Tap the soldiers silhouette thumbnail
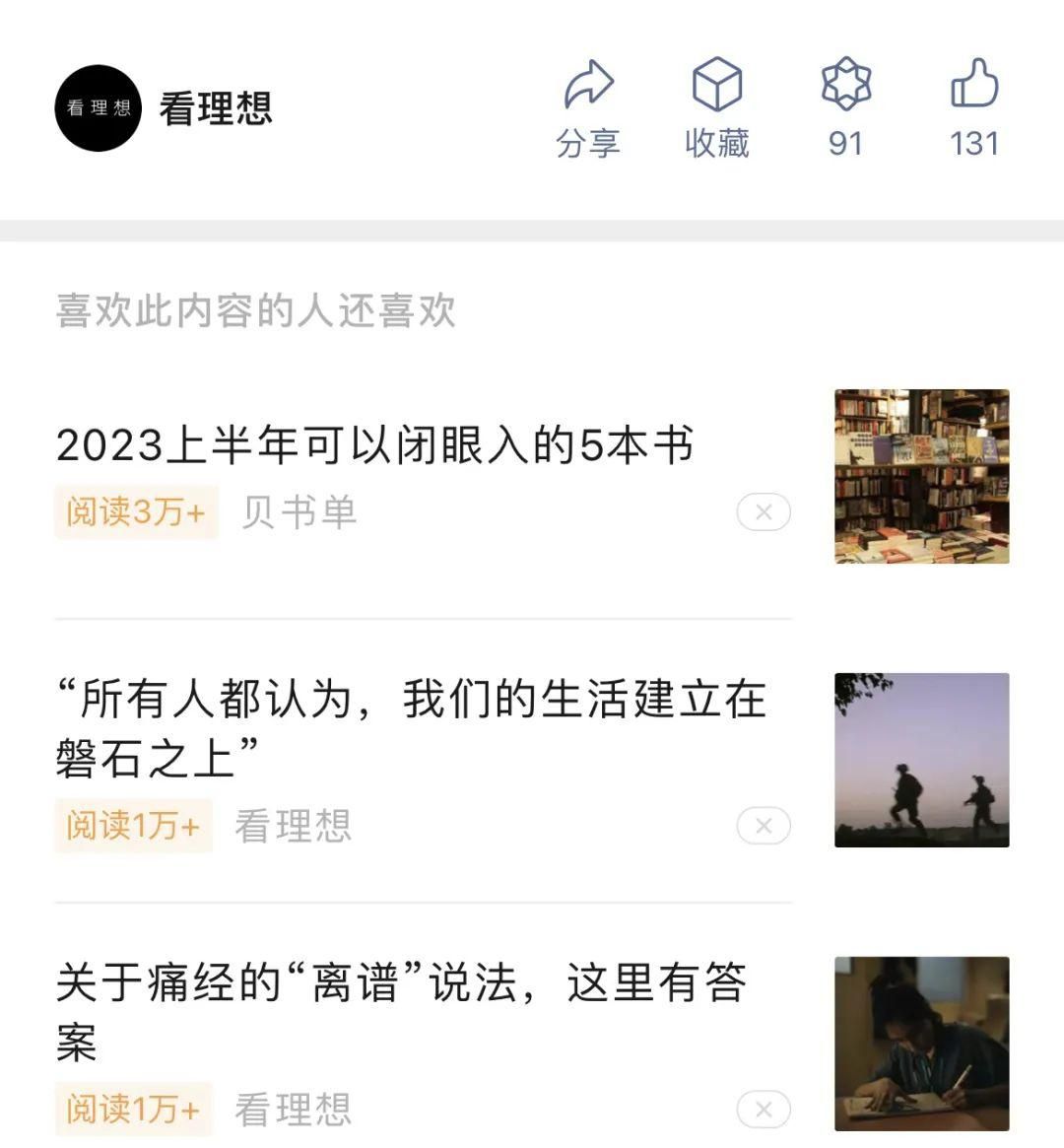Screen dimensions: 1064x1148 (x=920, y=760)
